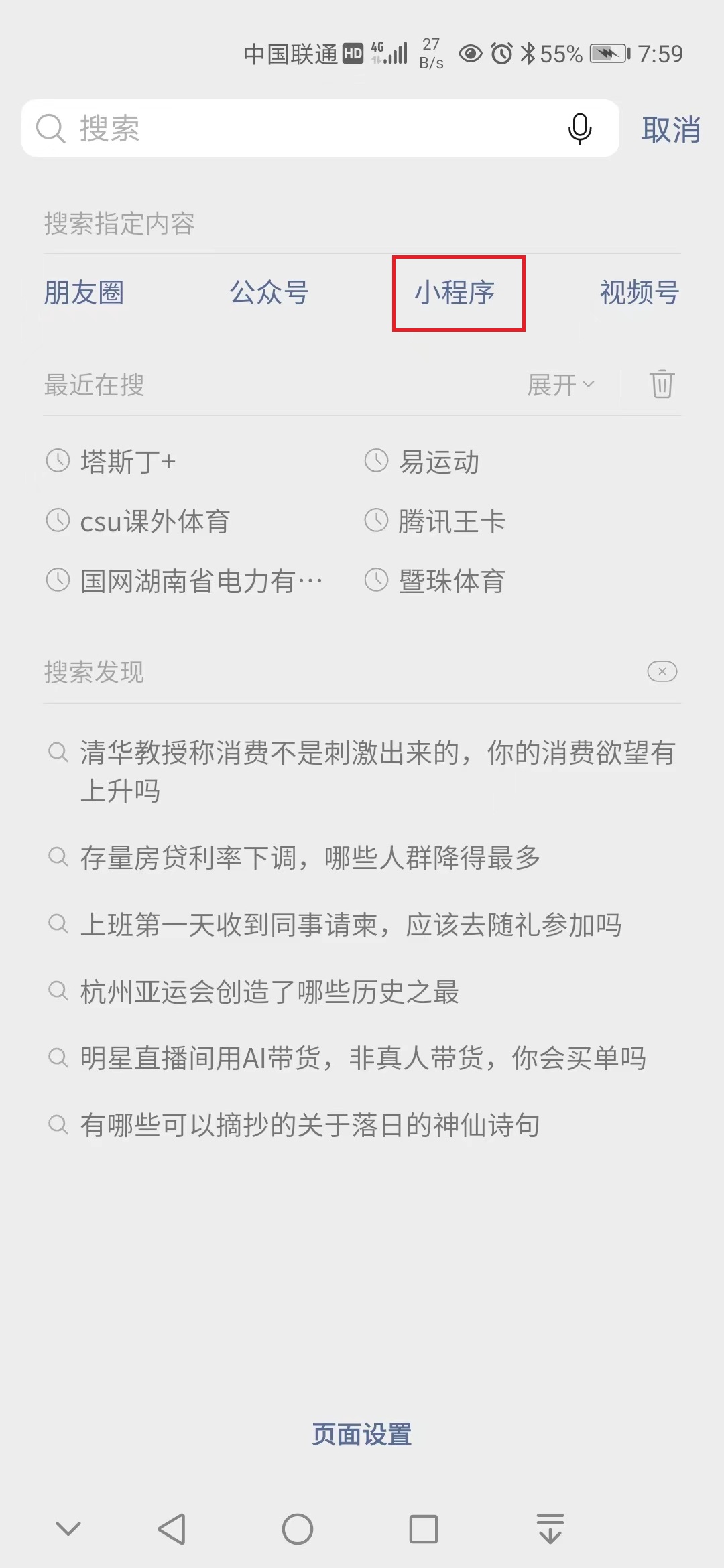Tap the 搜索 search input field
Image resolution: width=724 pixels, height=1568 pixels.
302,128
